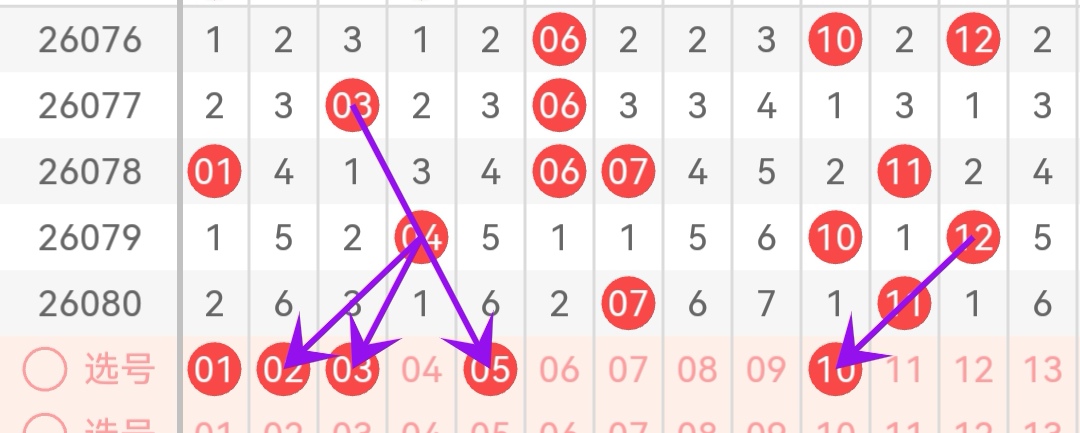Unpick number 03 in the 选号 row
The height and width of the screenshot is (433, 1080).
click(352, 371)
